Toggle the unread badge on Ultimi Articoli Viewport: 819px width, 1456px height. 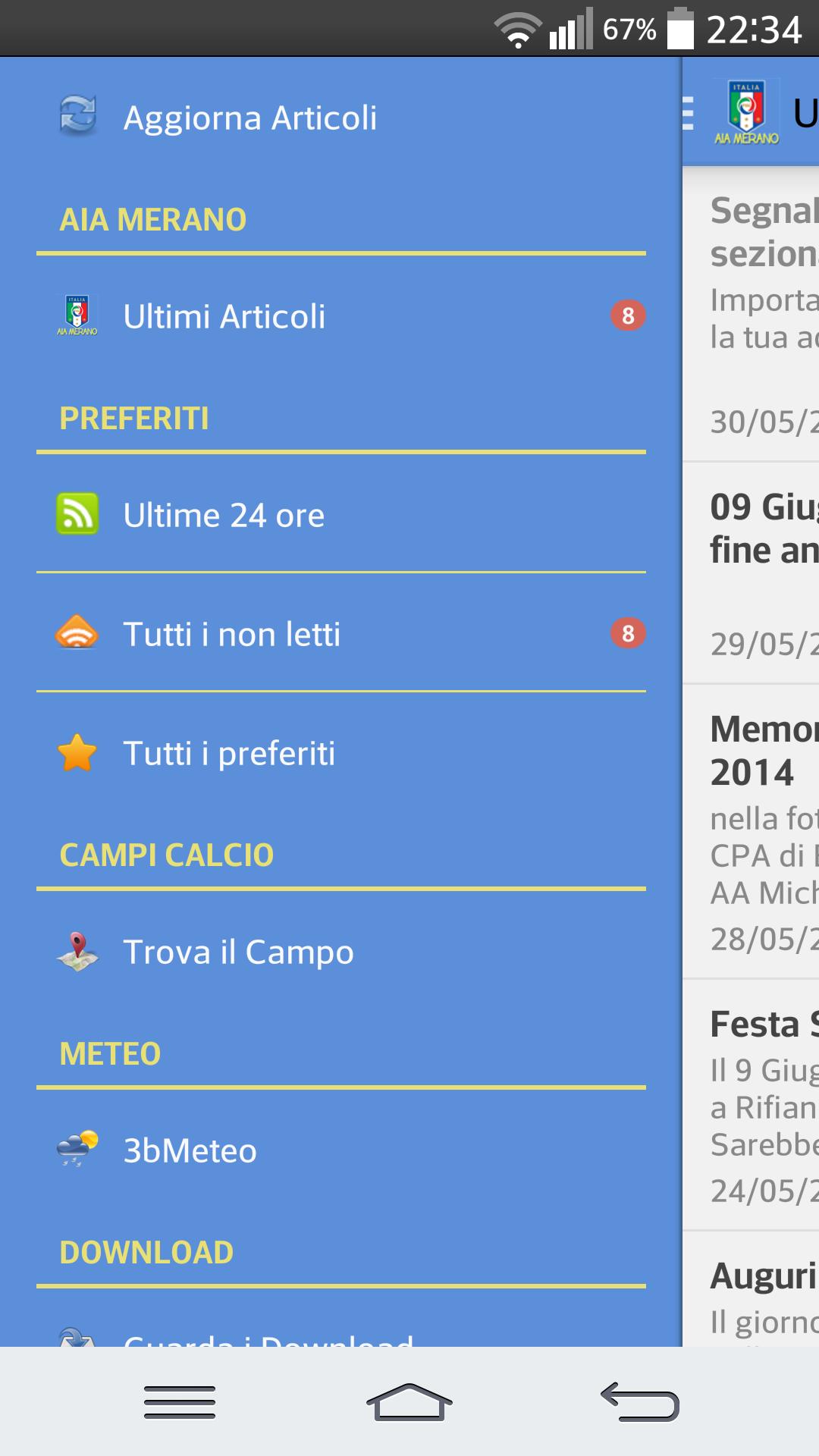[626, 316]
